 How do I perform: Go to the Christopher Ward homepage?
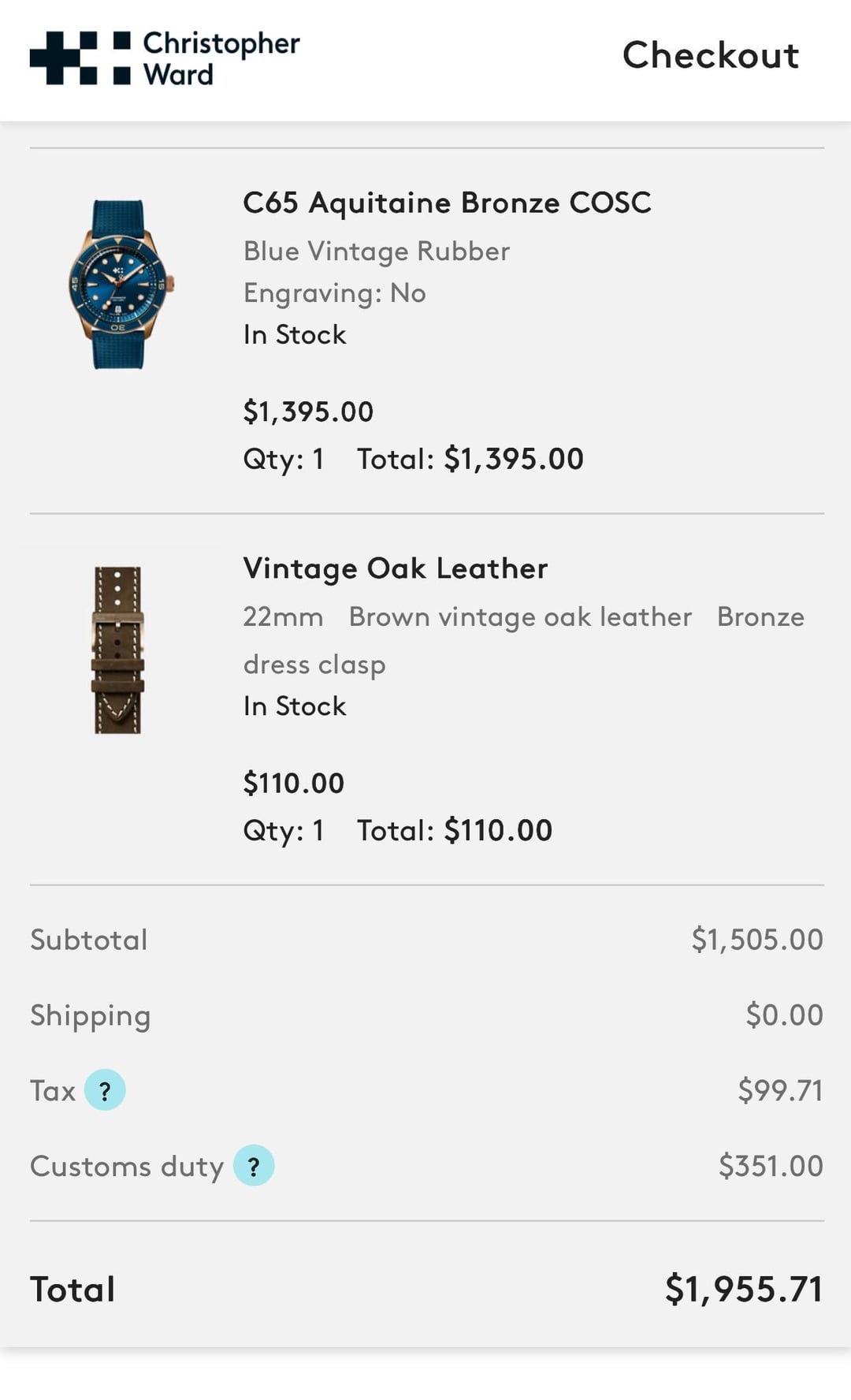coord(165,58)
